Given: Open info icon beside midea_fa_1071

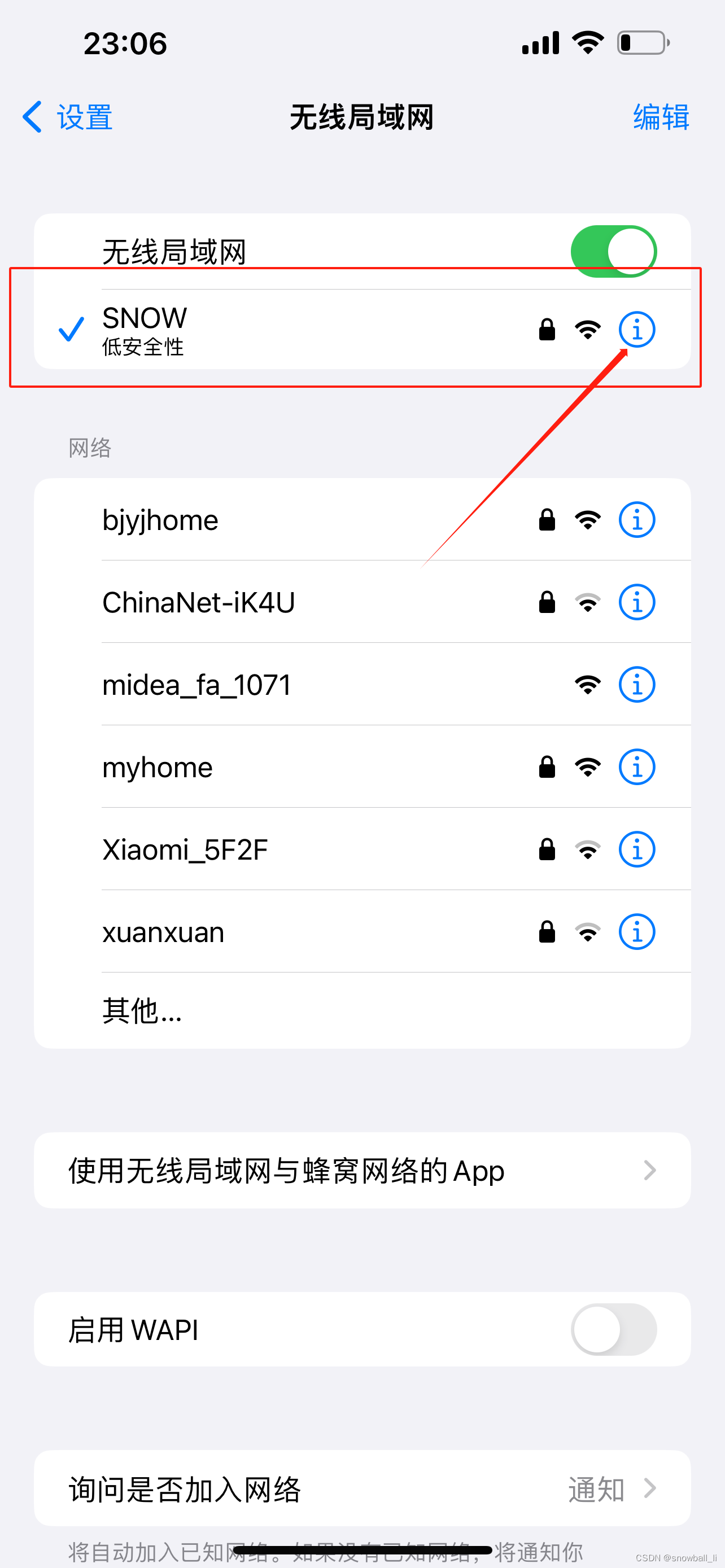Looking at the screenshot, I should tap(637, 684).
